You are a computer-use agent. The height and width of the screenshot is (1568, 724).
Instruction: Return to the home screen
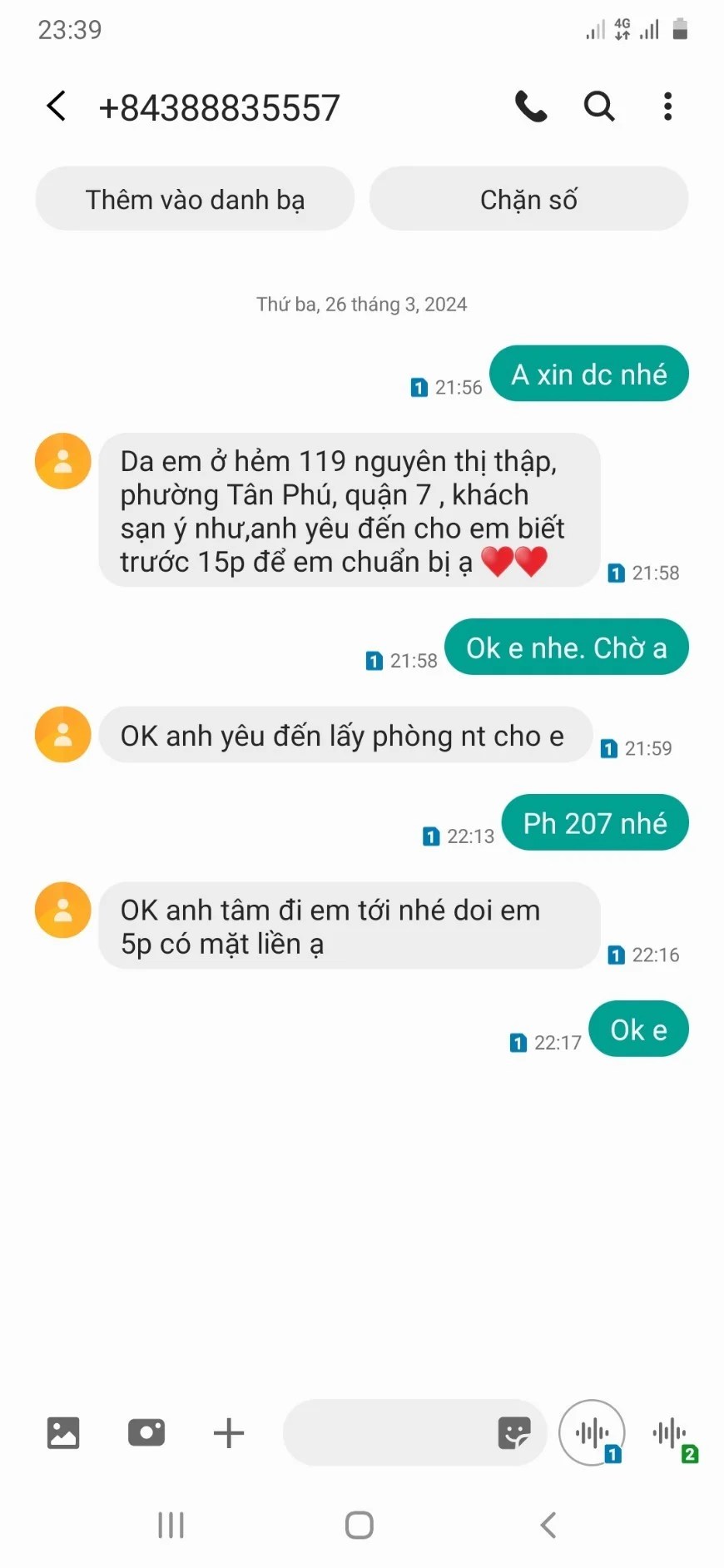tap(360, 1525)
